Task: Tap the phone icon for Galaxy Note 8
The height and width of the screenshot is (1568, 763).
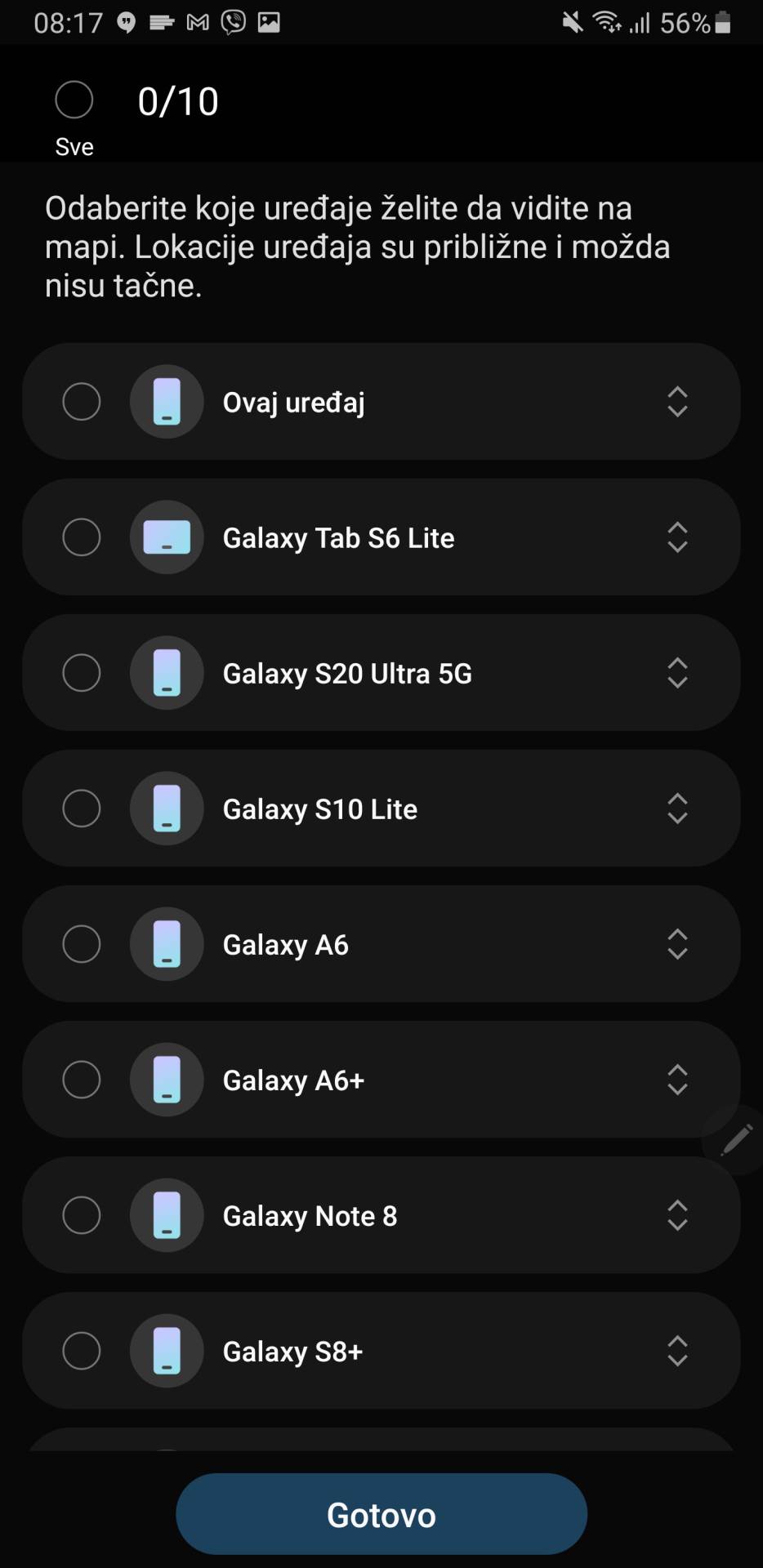Action: pos(167,1215)
